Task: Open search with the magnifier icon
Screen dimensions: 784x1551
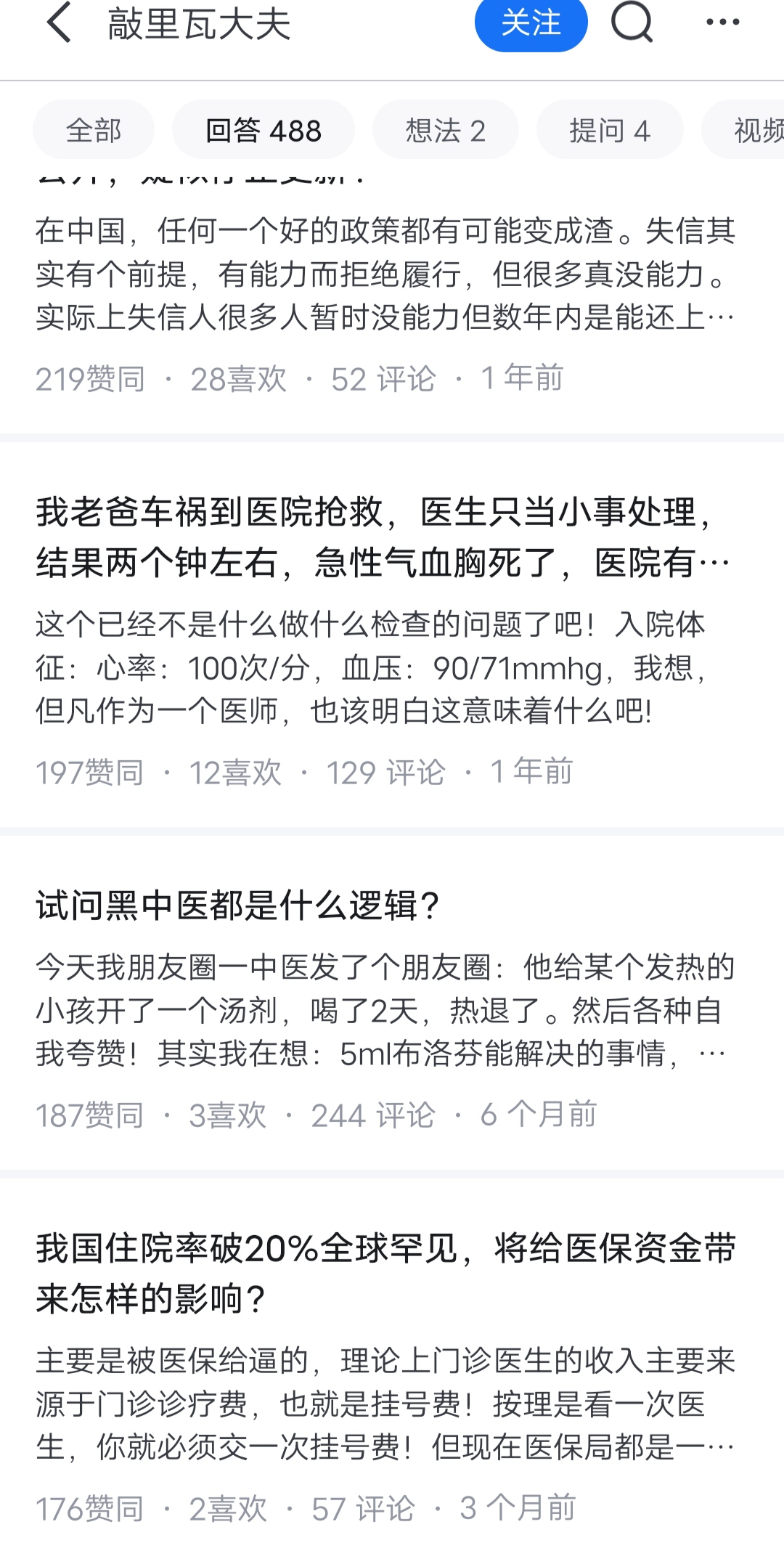Action: [x=632, y=22]
